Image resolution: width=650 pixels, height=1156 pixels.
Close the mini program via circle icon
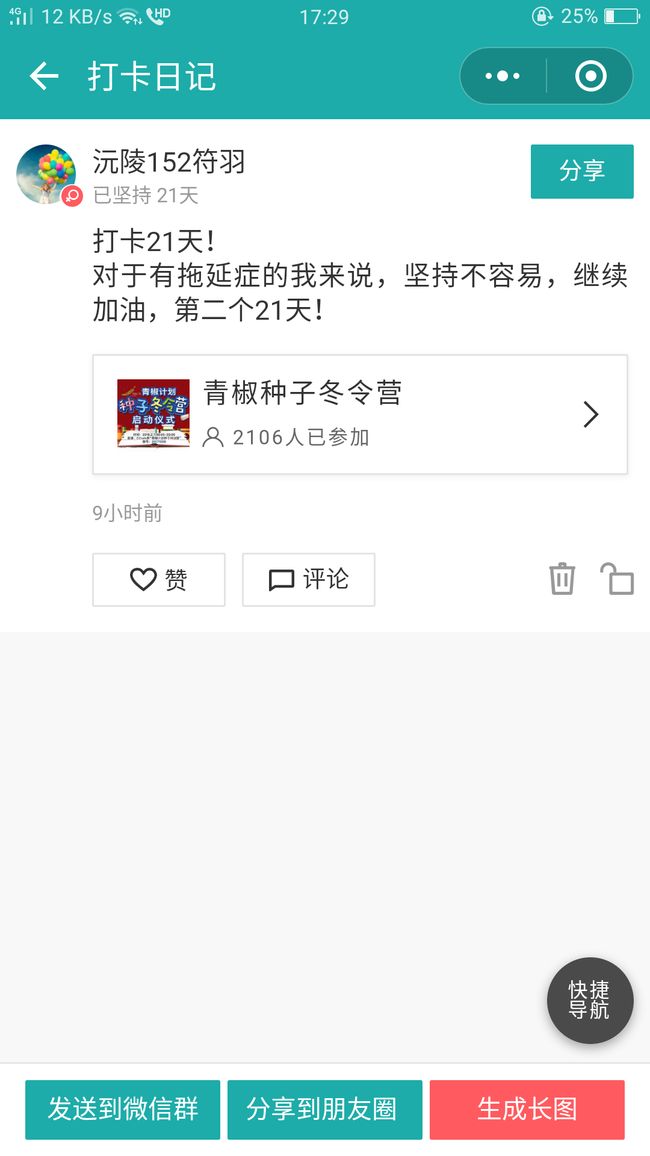coord(590,76)
